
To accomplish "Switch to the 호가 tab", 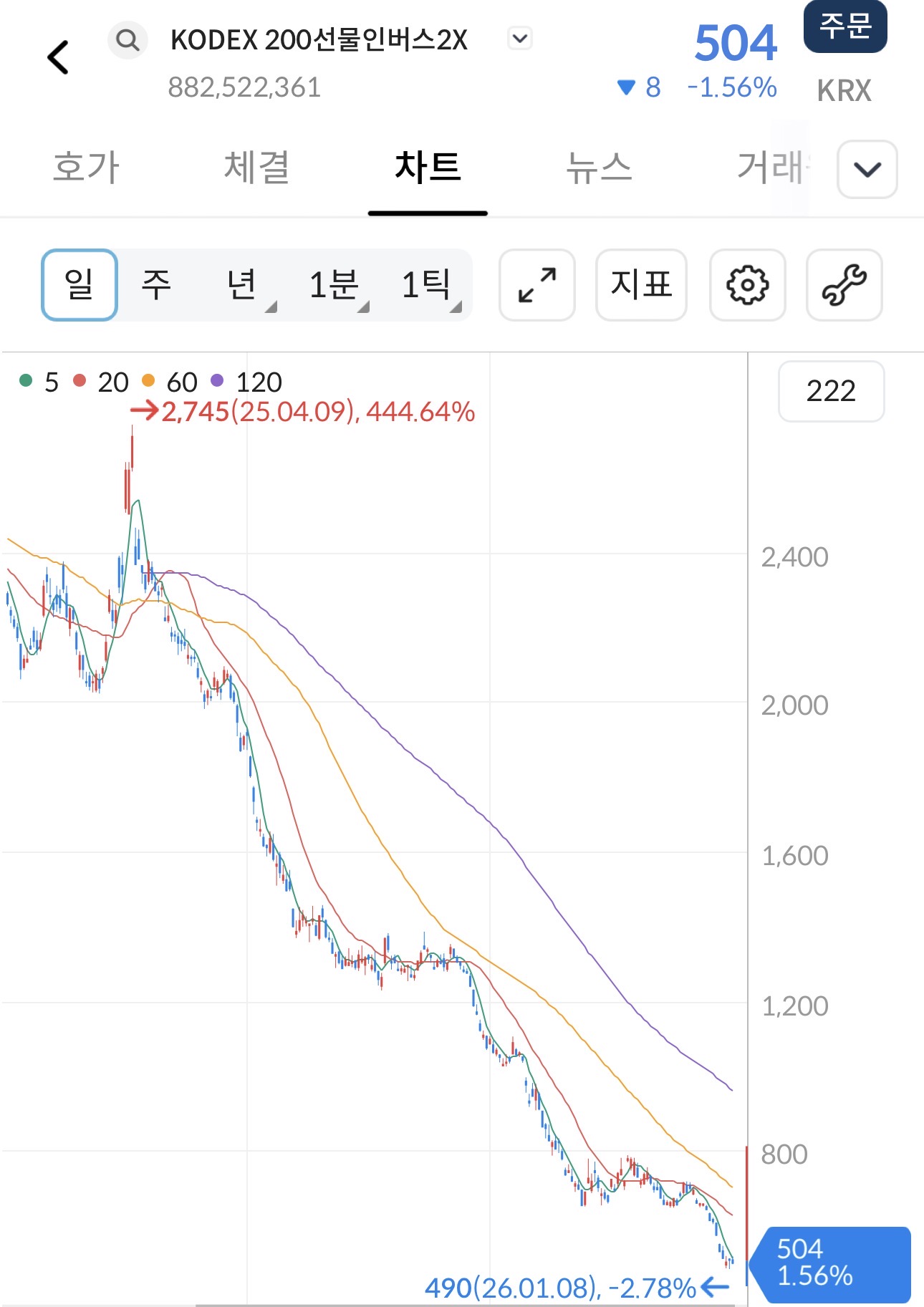I will click(86, 168).
